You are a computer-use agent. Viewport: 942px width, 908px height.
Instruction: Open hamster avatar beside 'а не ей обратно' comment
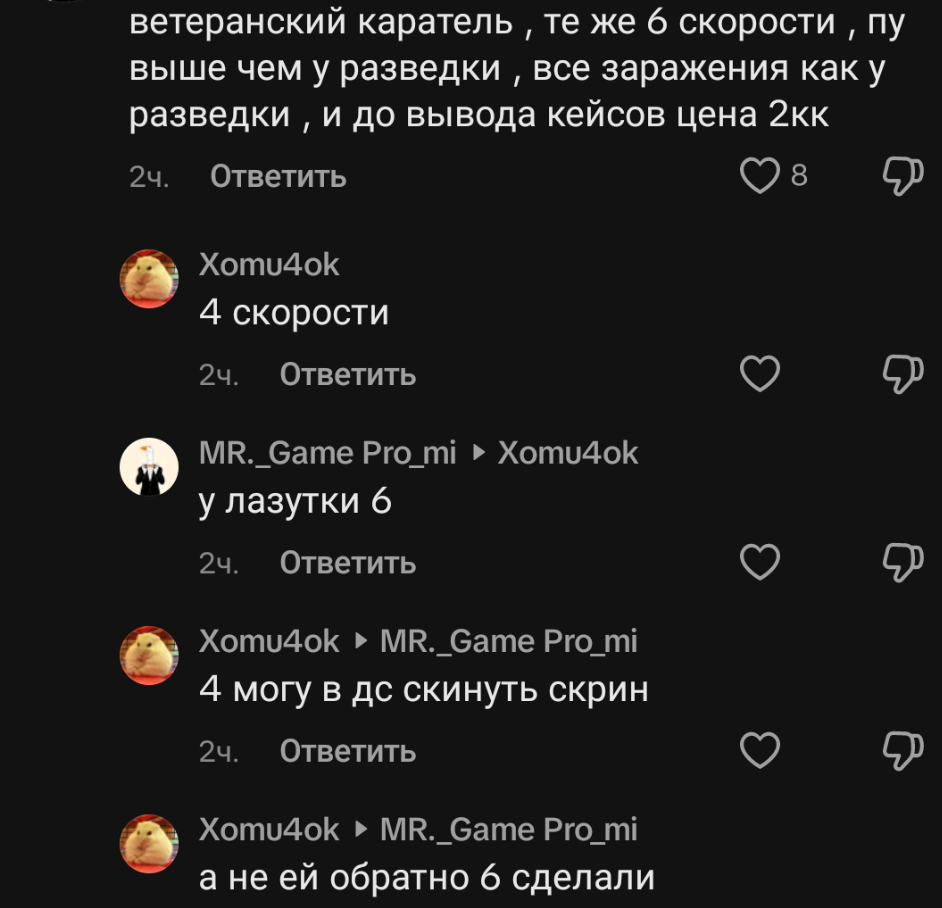tap(149, 843)
